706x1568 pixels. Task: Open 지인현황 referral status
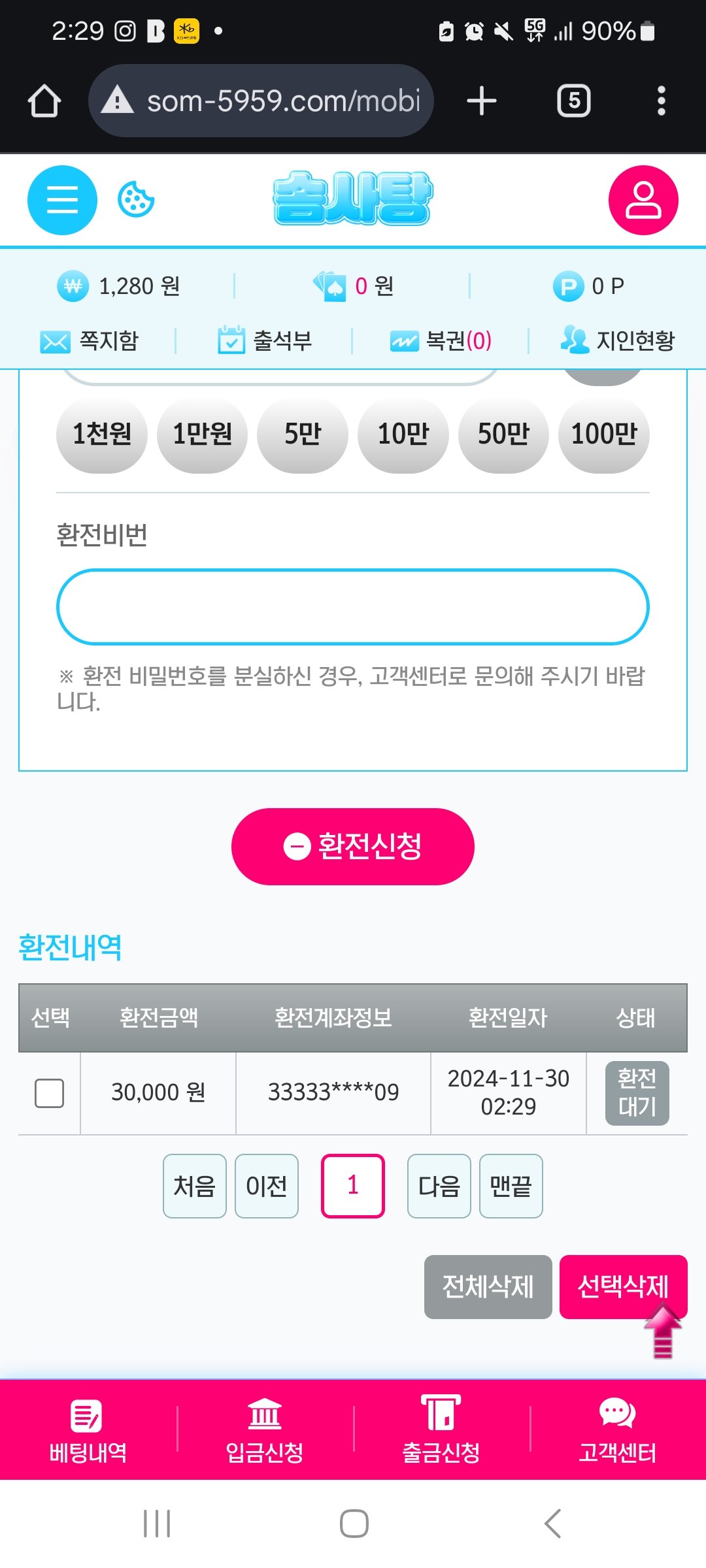pyautogui.click(x=617, y=340)
